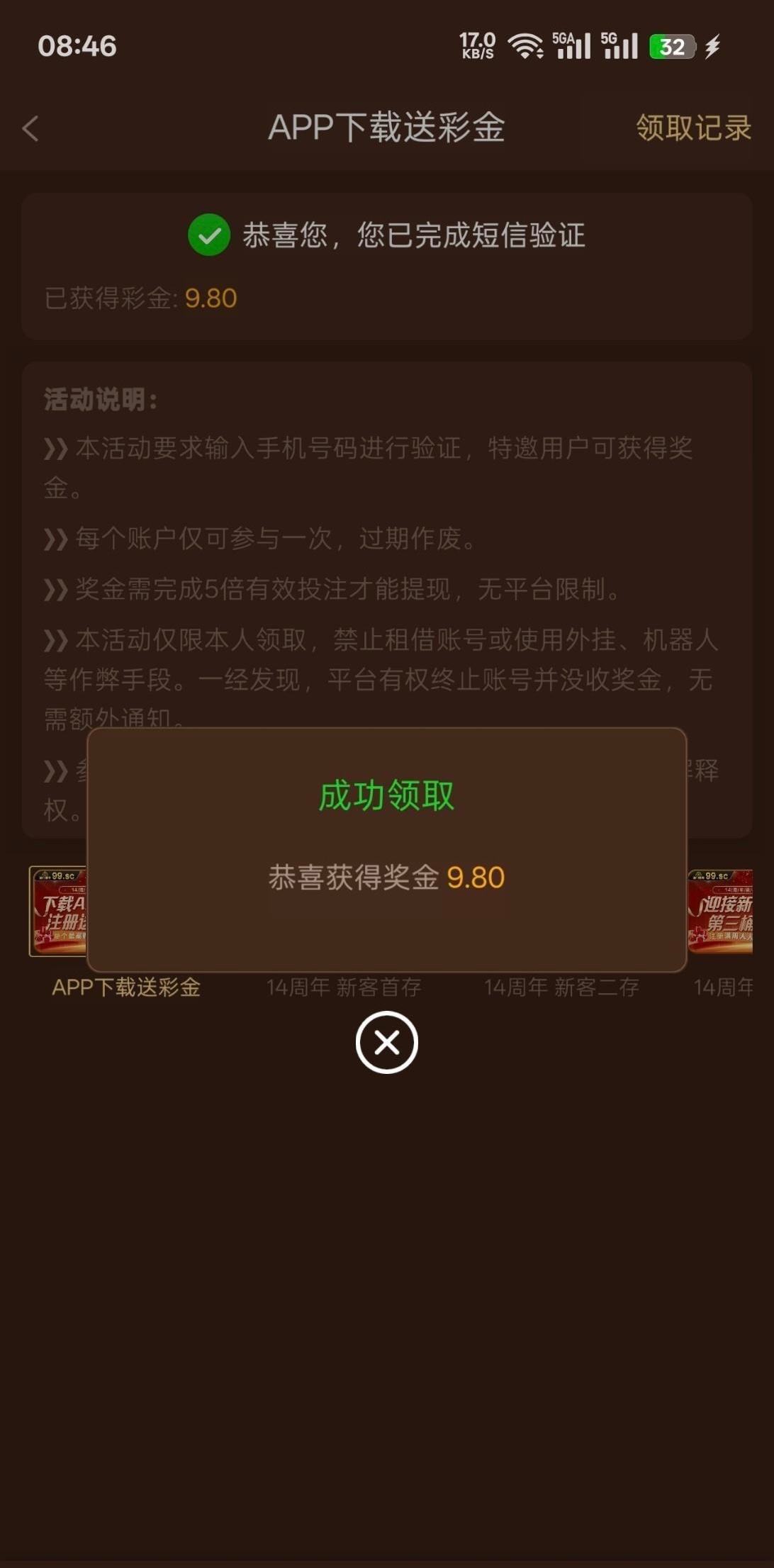Switch to the 14周年 新客二存 tab
Image resolution: width=774 pixels, height=1568 pixels.
coord(561,986)
